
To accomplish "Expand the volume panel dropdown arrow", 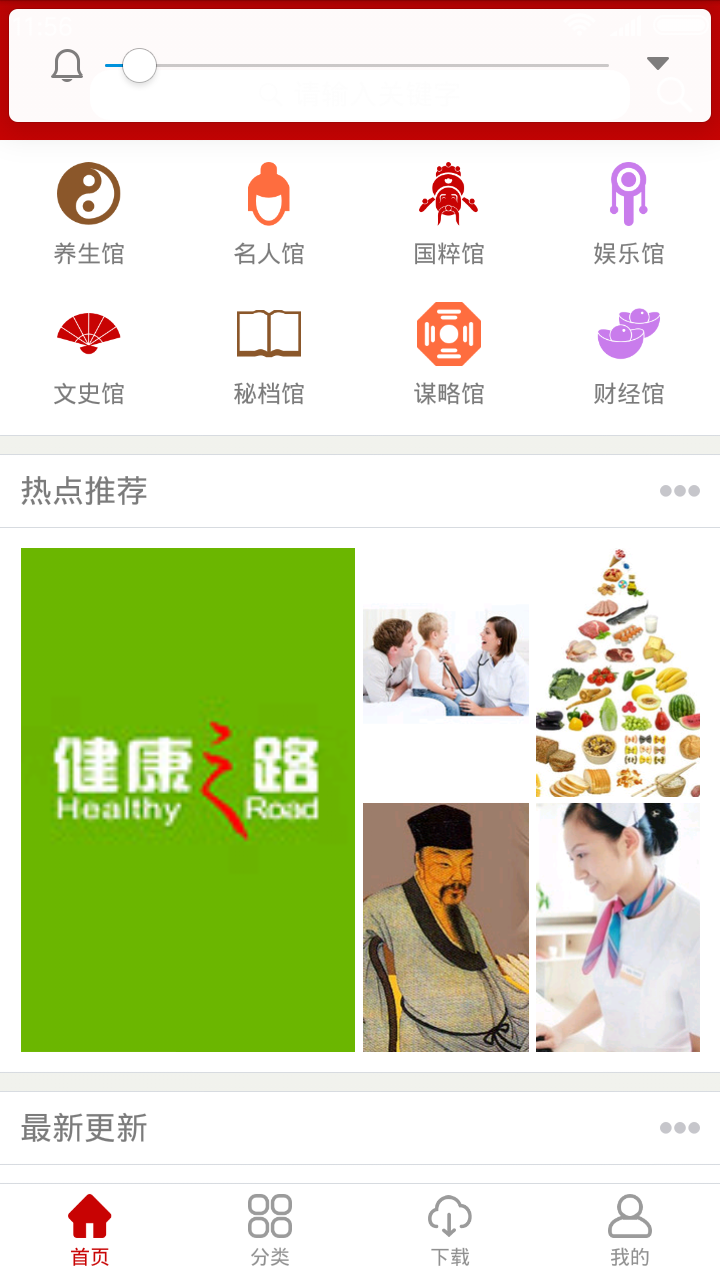I will coord(657,64).
